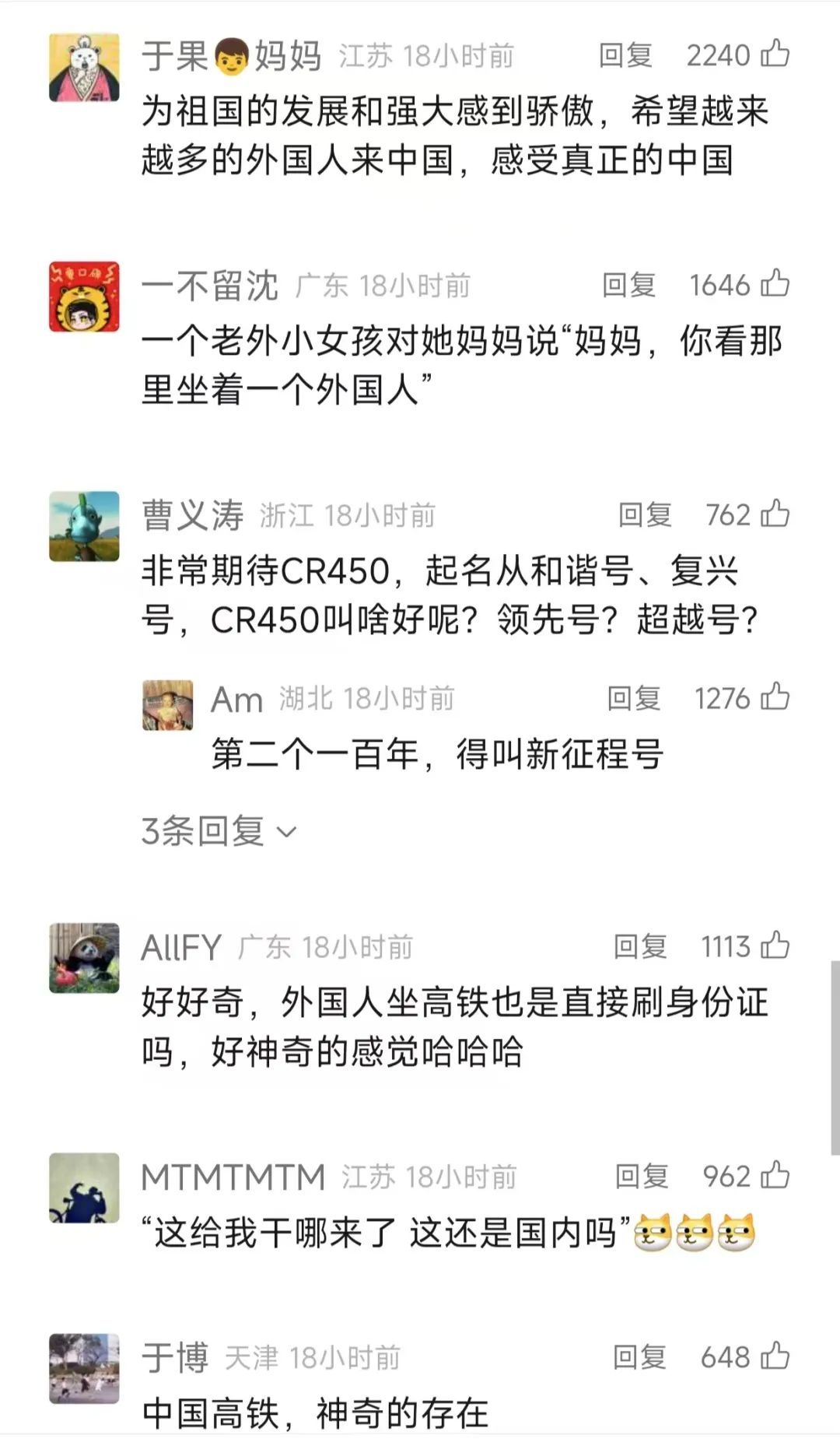Like Am's reply about 新征程号
Viewport: 840px width, 1442px height.
pos(775,698)
